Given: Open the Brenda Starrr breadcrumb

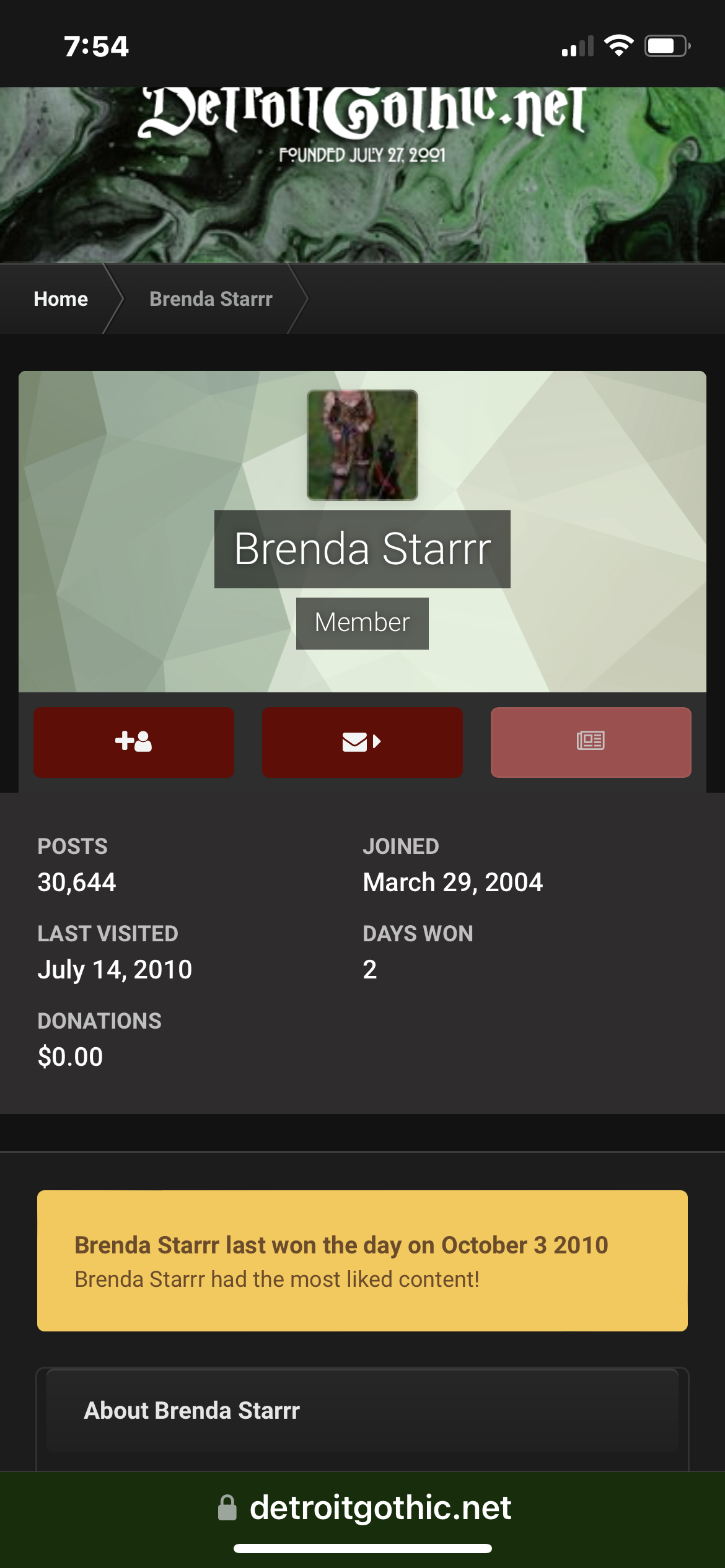Looking at the screenshot, I should tap(211, 299).
